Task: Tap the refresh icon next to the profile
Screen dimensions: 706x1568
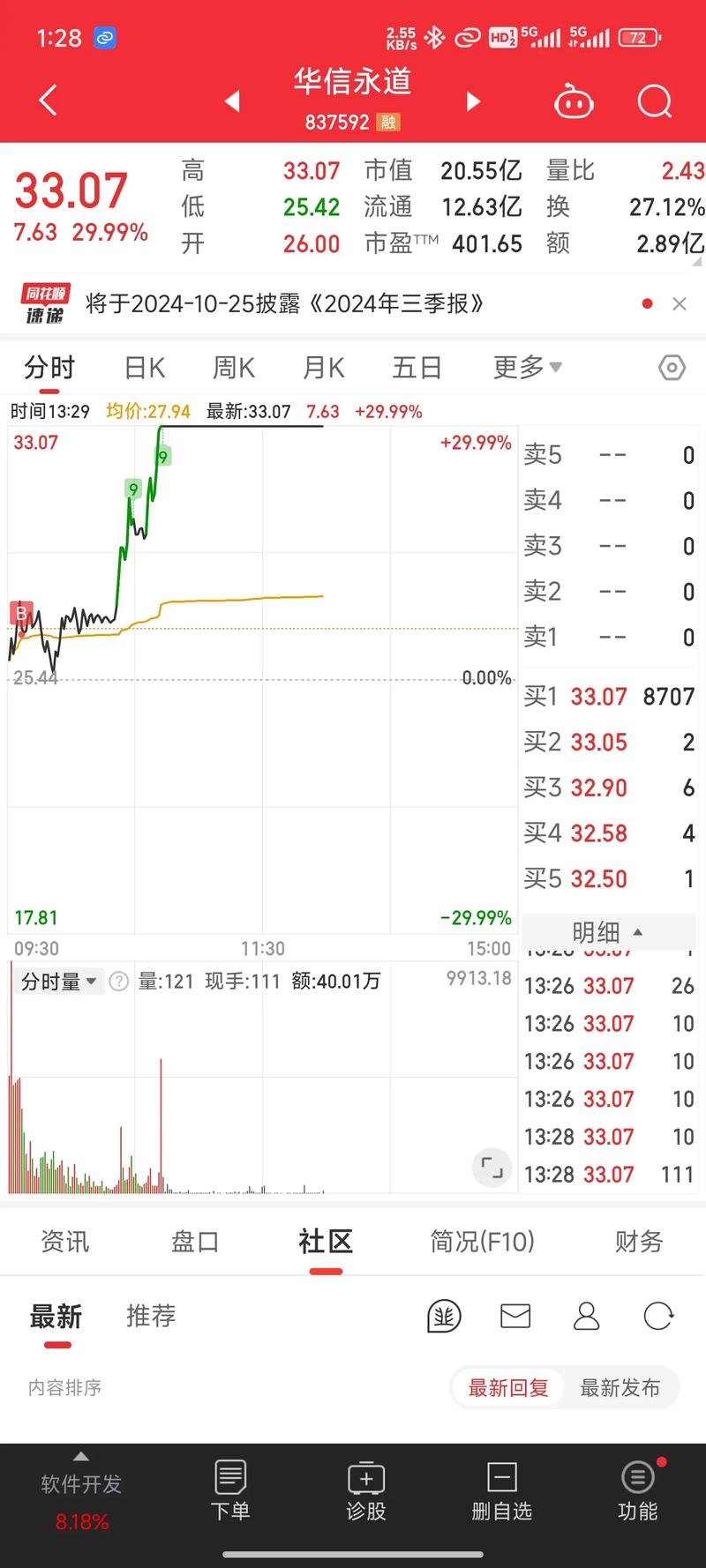Action: point(657,1316)
